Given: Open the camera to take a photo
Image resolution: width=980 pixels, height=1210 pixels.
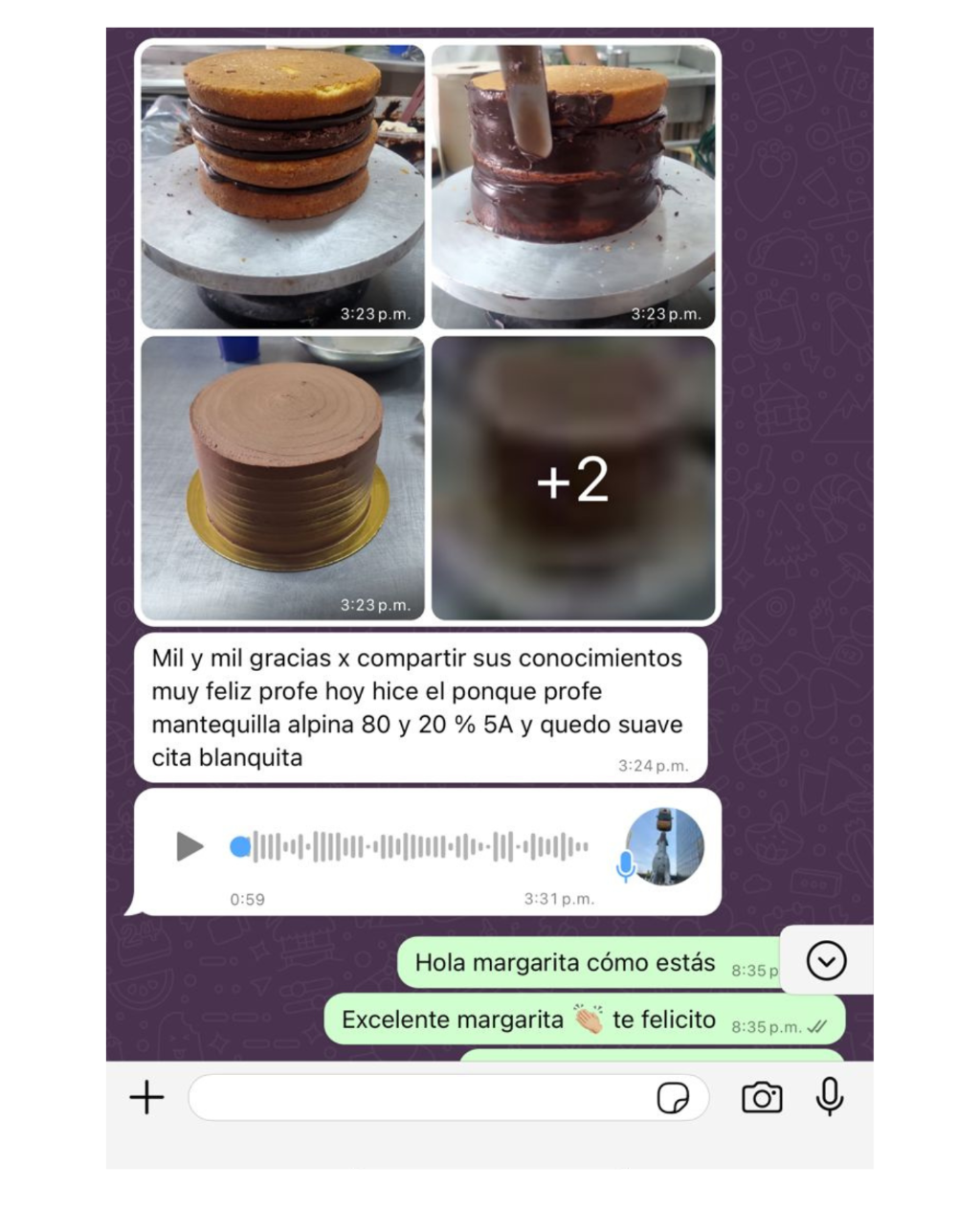Looking at the screenshot, I should 762,1097.
